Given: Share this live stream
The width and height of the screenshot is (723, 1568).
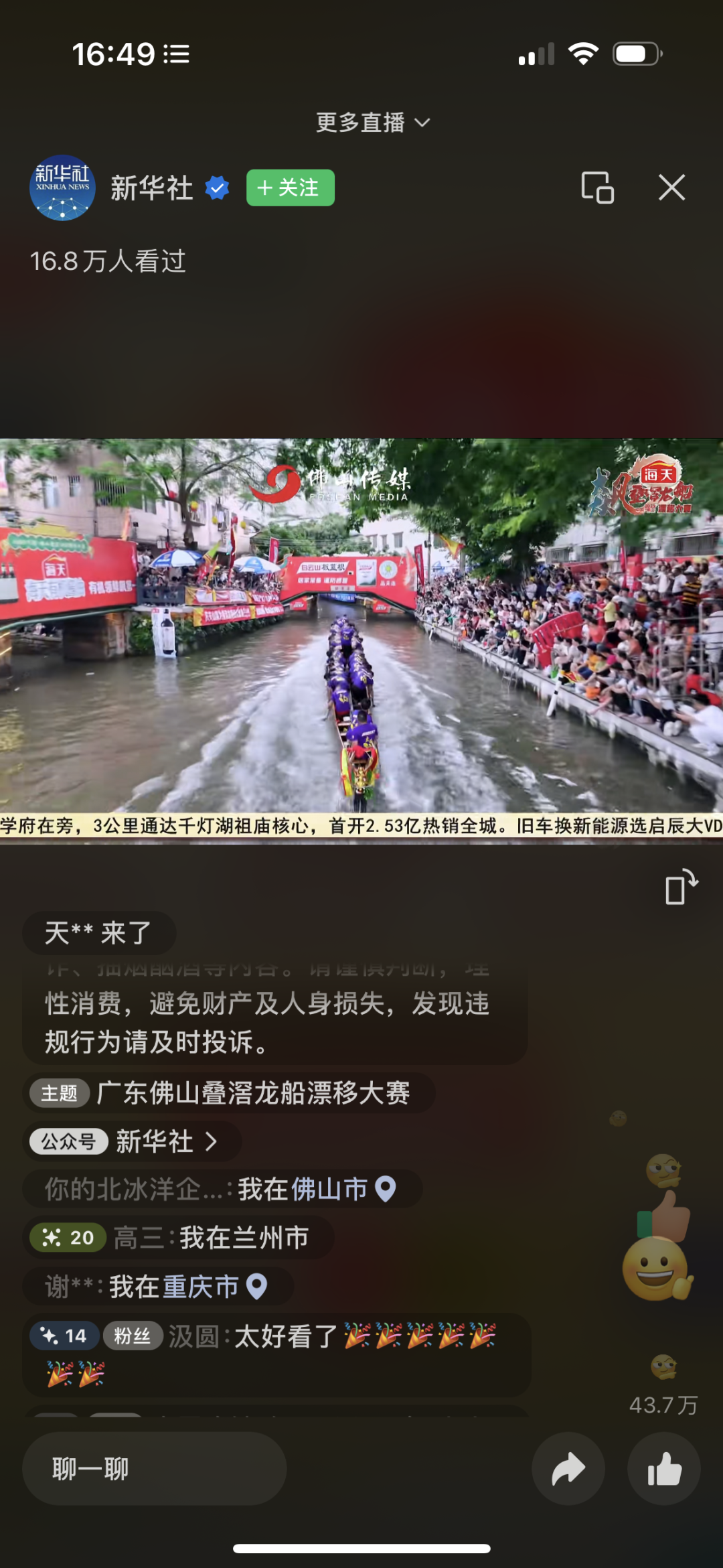Looking at the screenshot, I should coord(568,1469).
